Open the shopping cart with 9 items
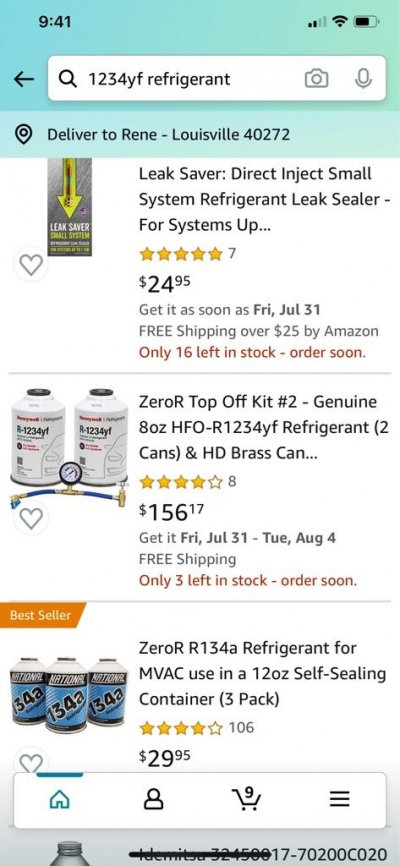This screenshot has width=400, height=866. point(248,798)
